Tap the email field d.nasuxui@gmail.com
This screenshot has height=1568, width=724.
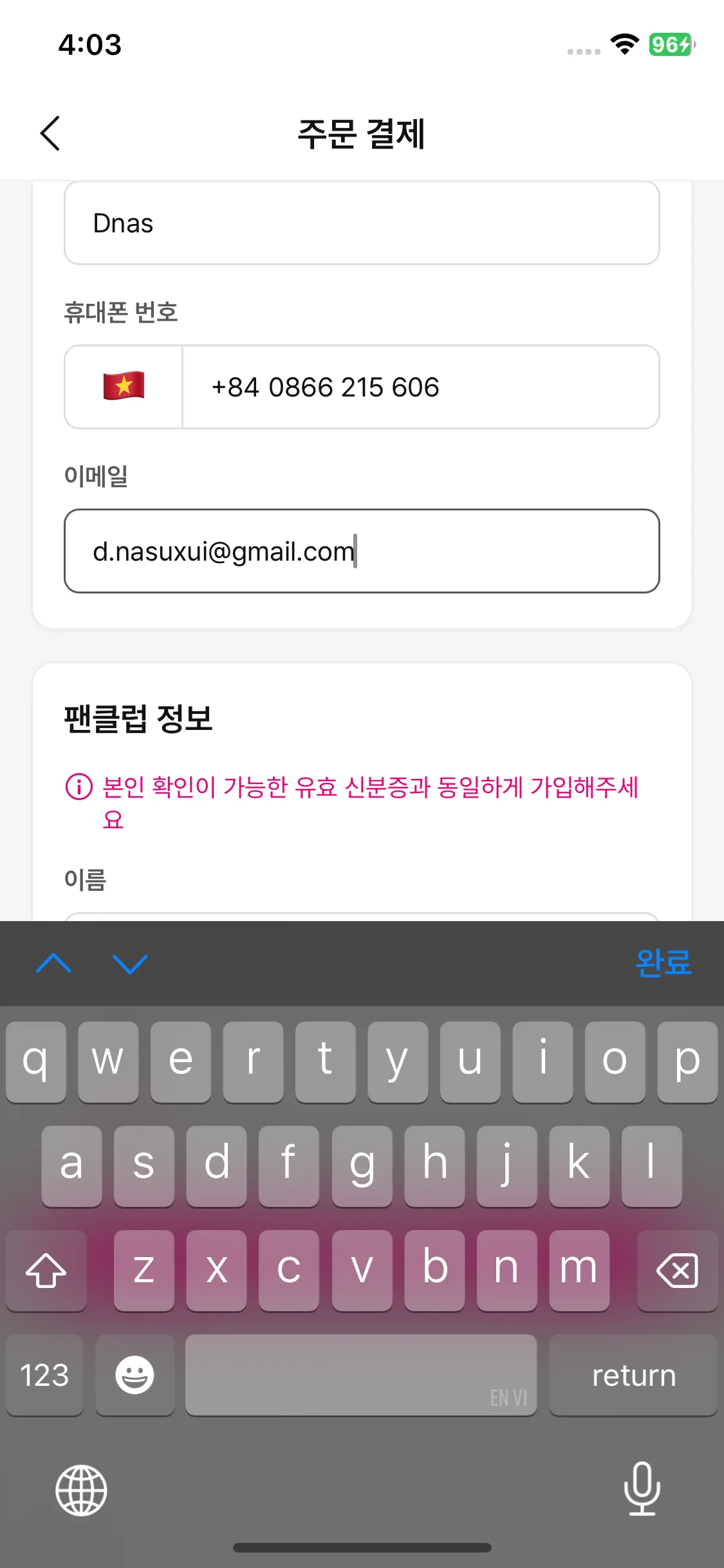pyautogui.click(x=361, y=551)
